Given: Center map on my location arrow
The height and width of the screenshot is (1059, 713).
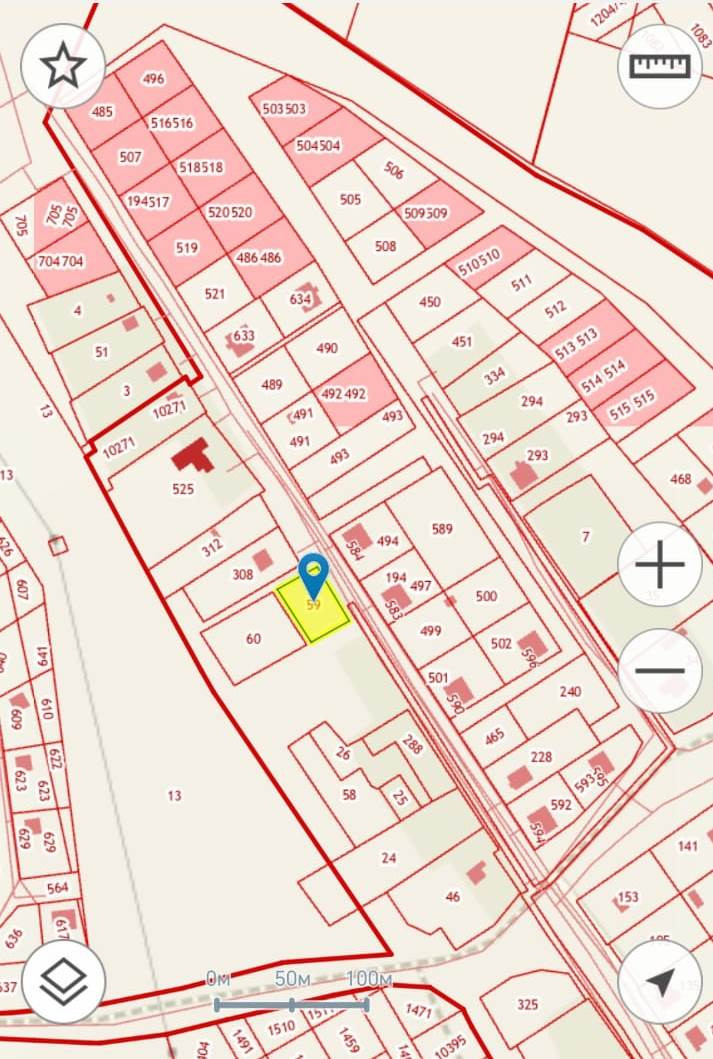Looking at the screenshot, I should pyautogui.click(x=659, y=983).
